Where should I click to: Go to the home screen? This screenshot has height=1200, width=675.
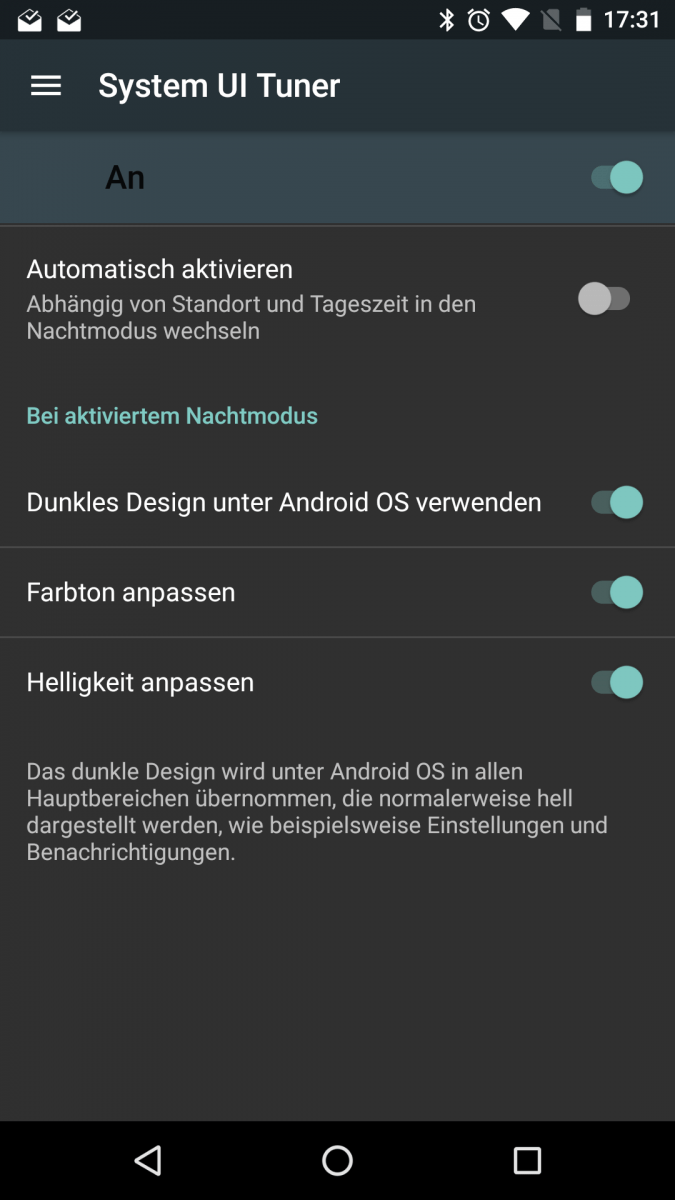pos(338,1160)
